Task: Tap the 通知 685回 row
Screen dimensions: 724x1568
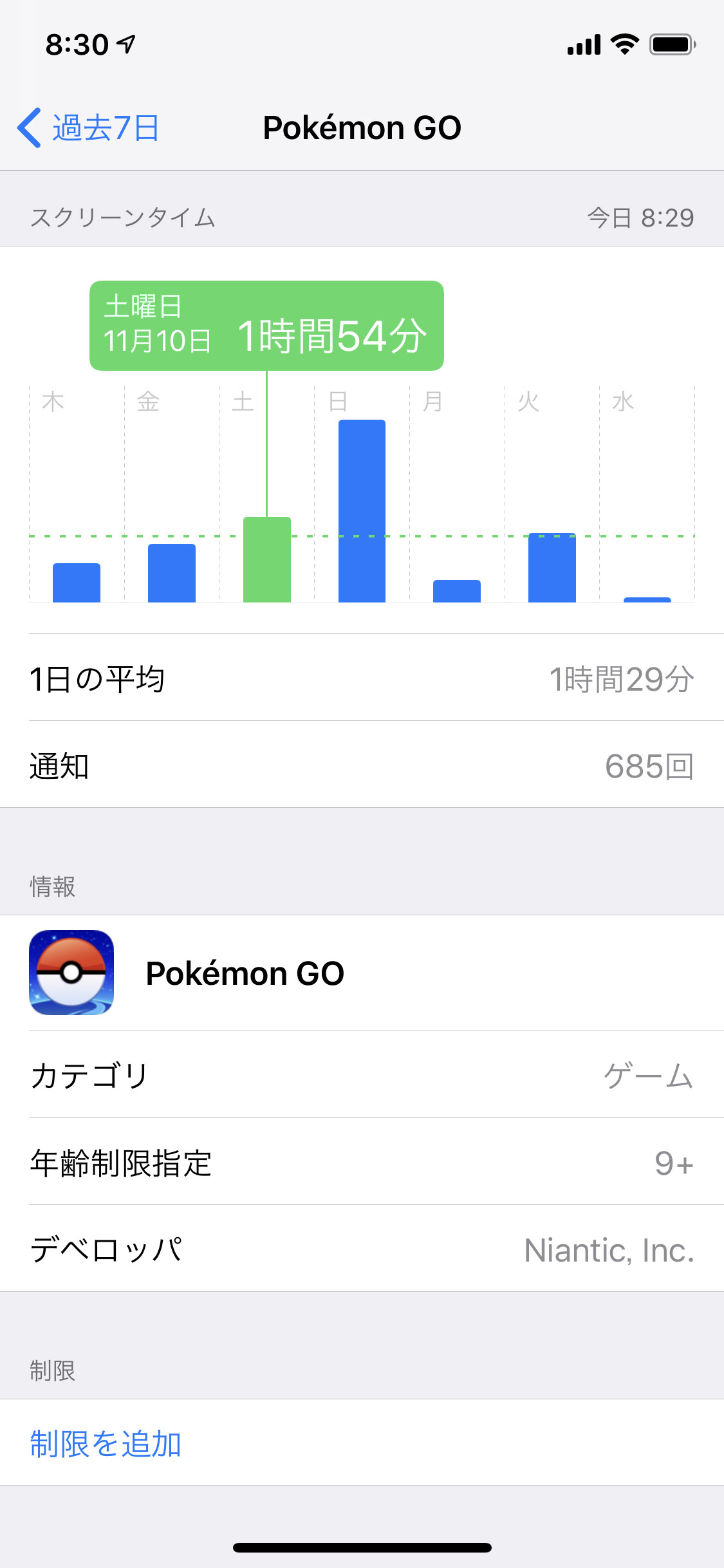Action: coord(362,765)
